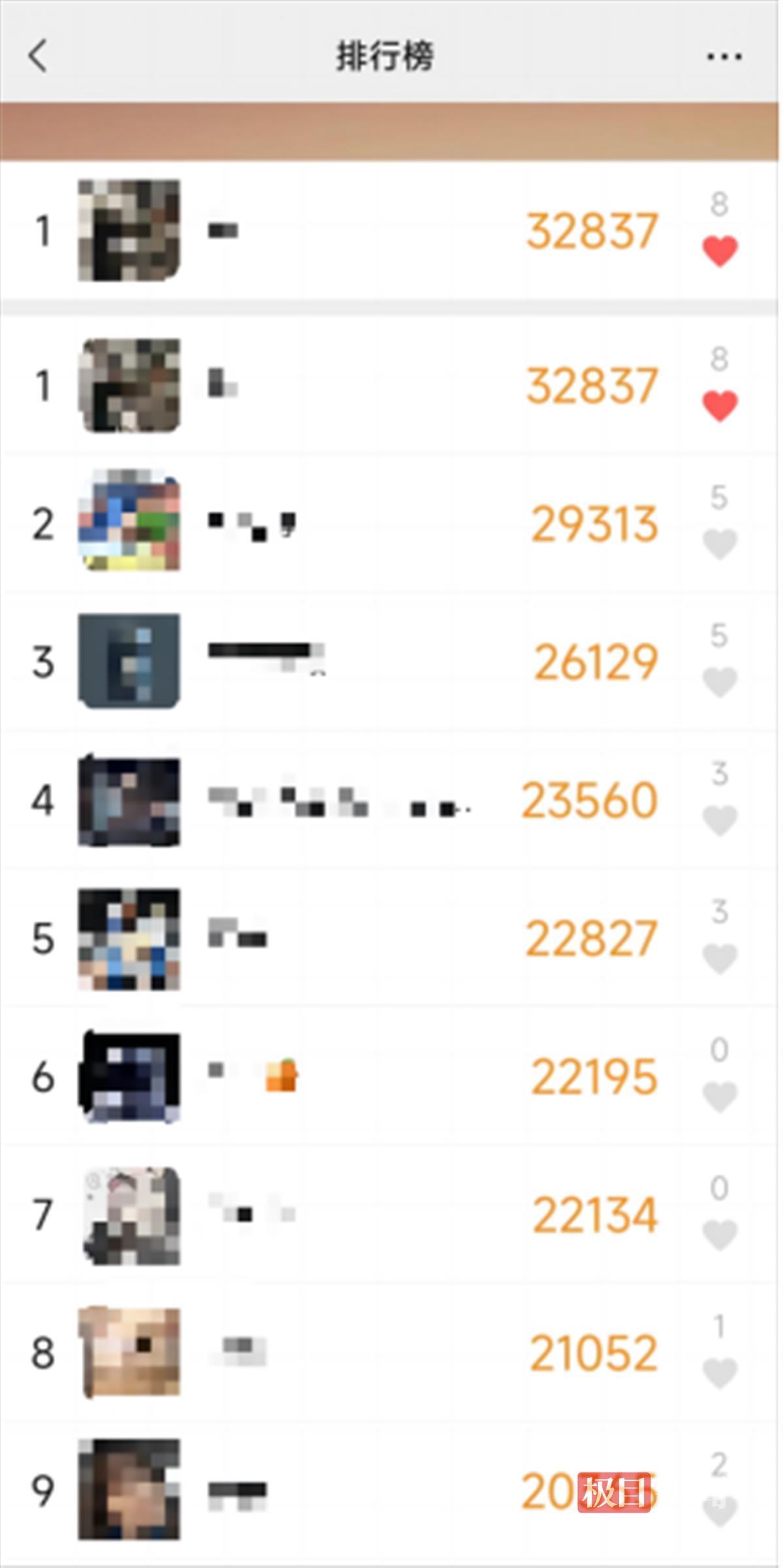
Task: Open the rank 2 user's row
Action: [391, 524]
